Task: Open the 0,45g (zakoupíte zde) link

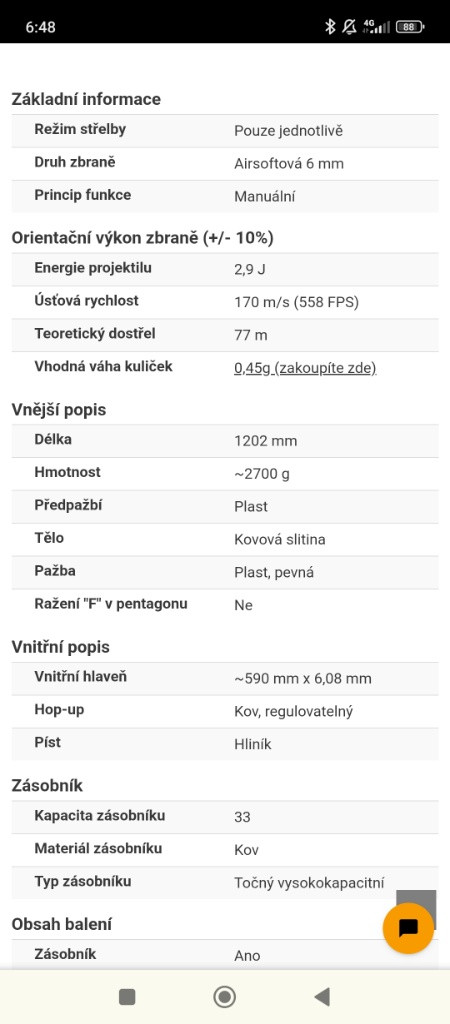Action: point(305,368)
